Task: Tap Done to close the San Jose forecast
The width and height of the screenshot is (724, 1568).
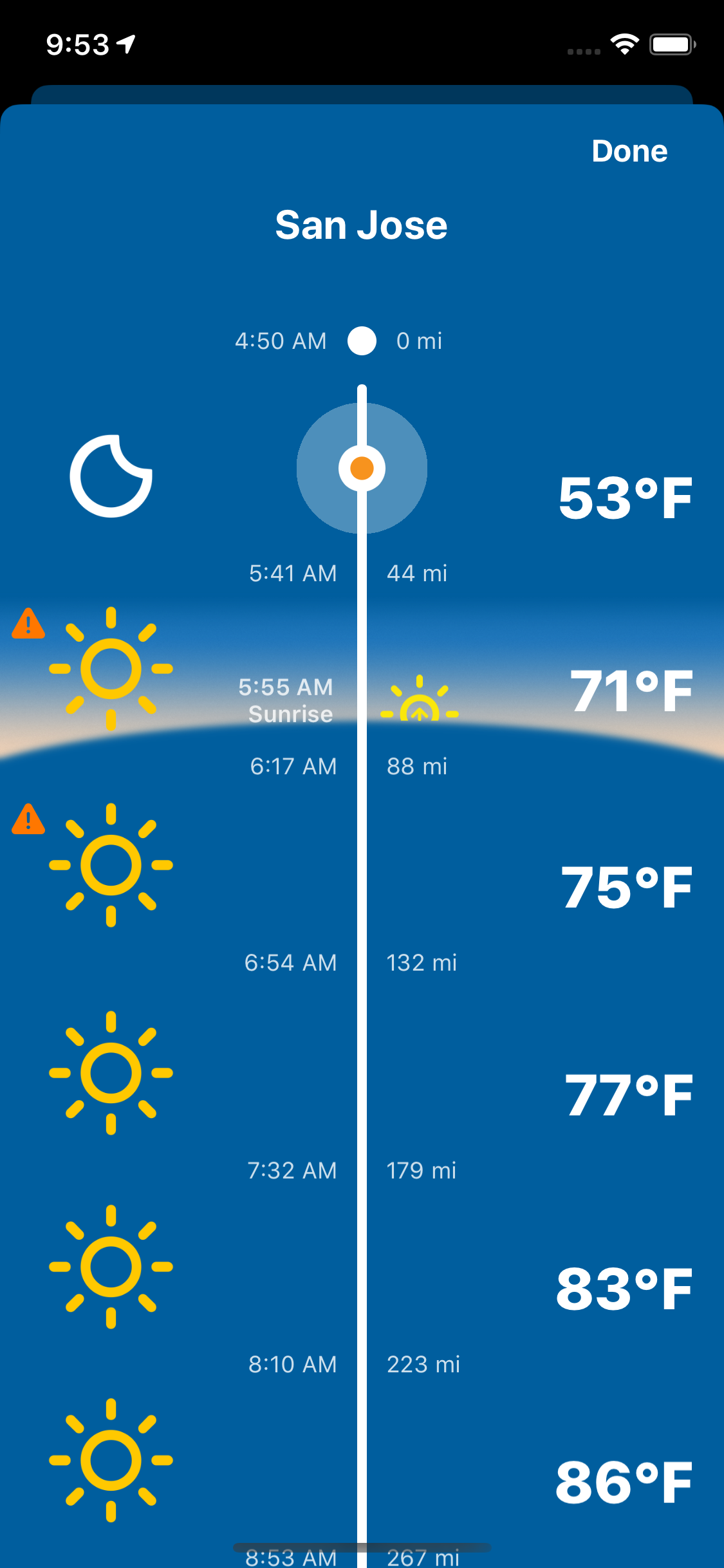Action: pyautogui.click(x=629, y=151)
